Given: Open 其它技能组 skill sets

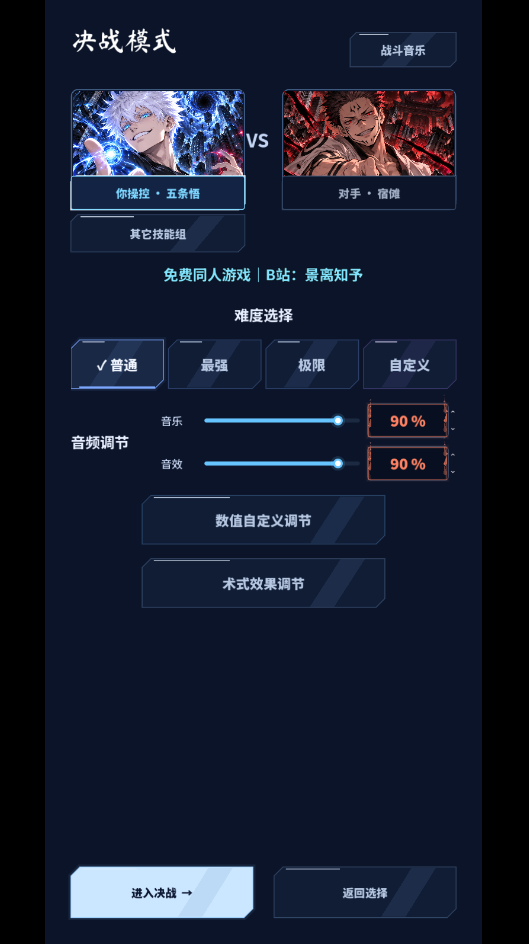Looking at the screenshot, I should click(x=158, y=234).
